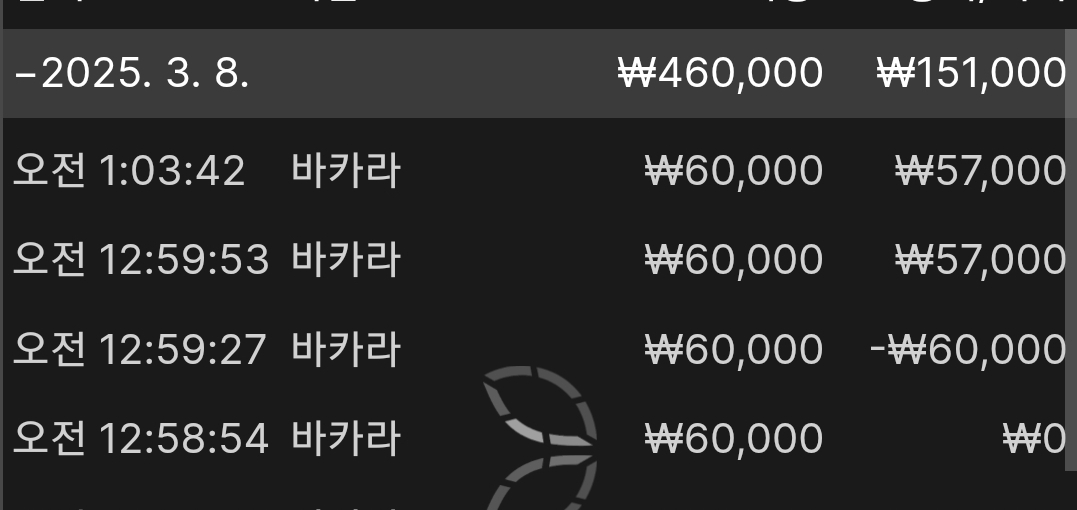
Task: Open the 오전 12:59:27 바카라 record
Action: [x=345, y=349]
